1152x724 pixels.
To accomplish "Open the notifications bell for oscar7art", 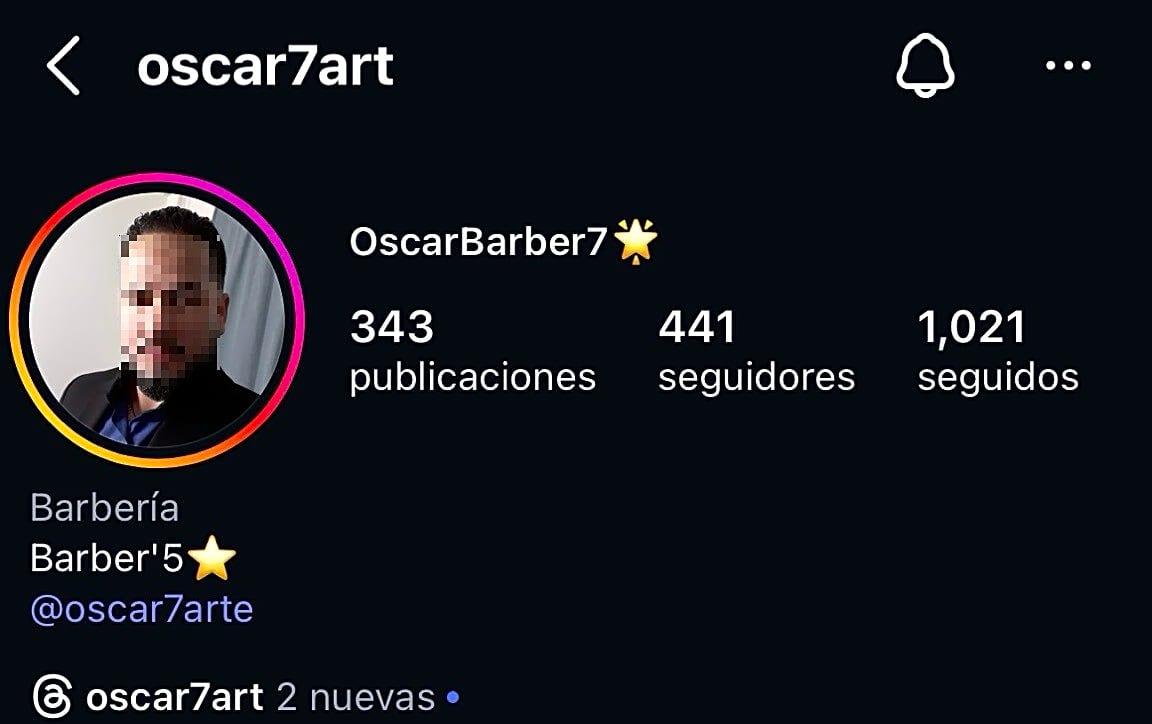I will pos(924,67).
